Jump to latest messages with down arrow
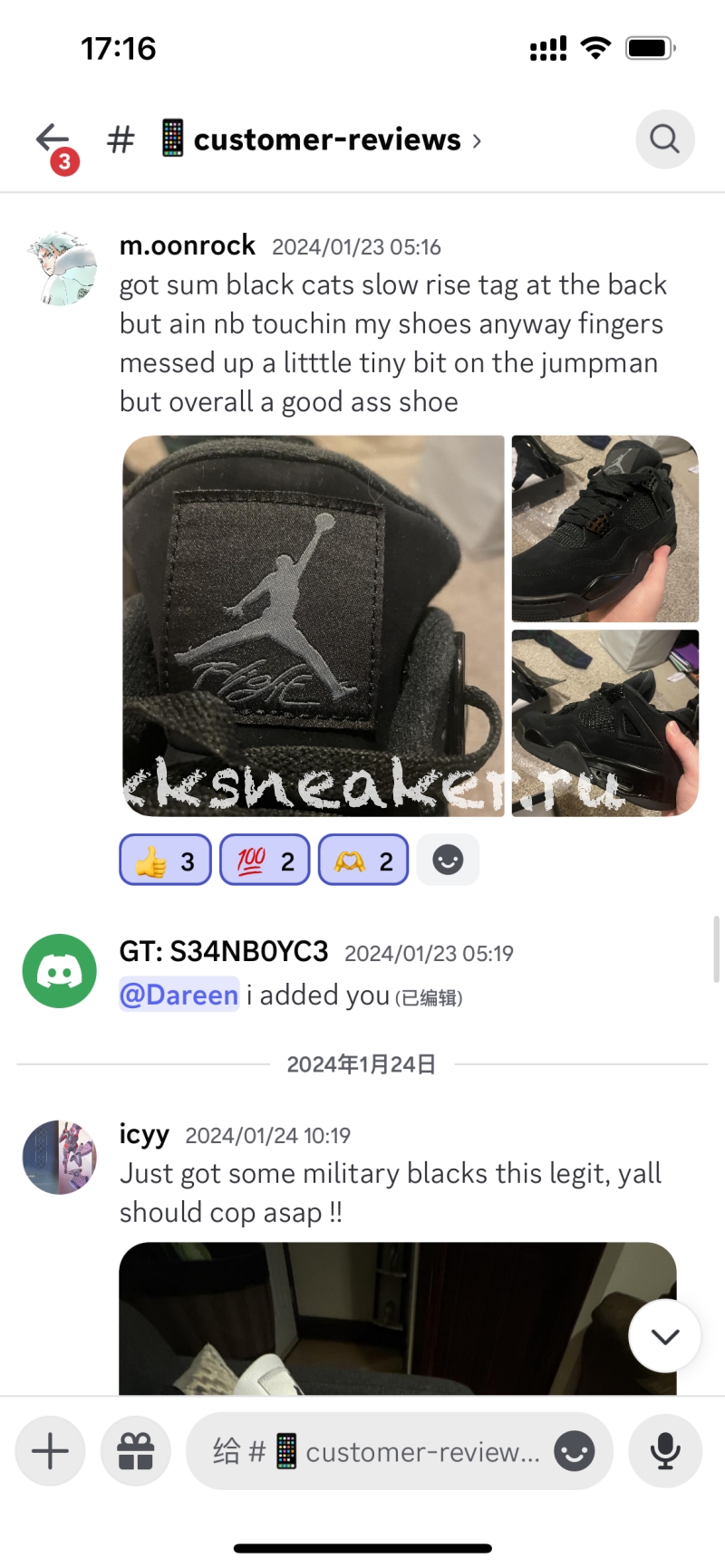725x1568 pixels. (x=665, y=1336)
